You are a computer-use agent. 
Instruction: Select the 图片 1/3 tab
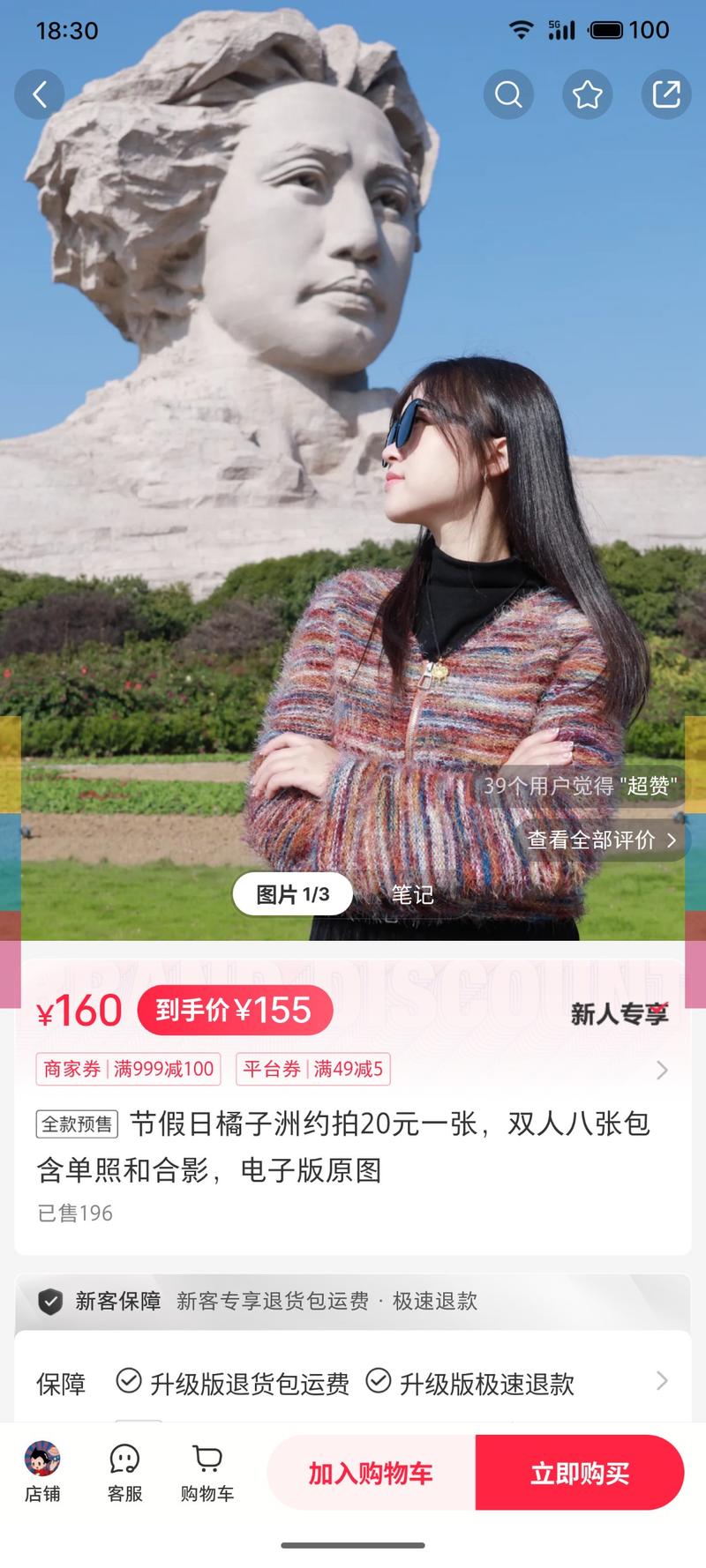292,895
